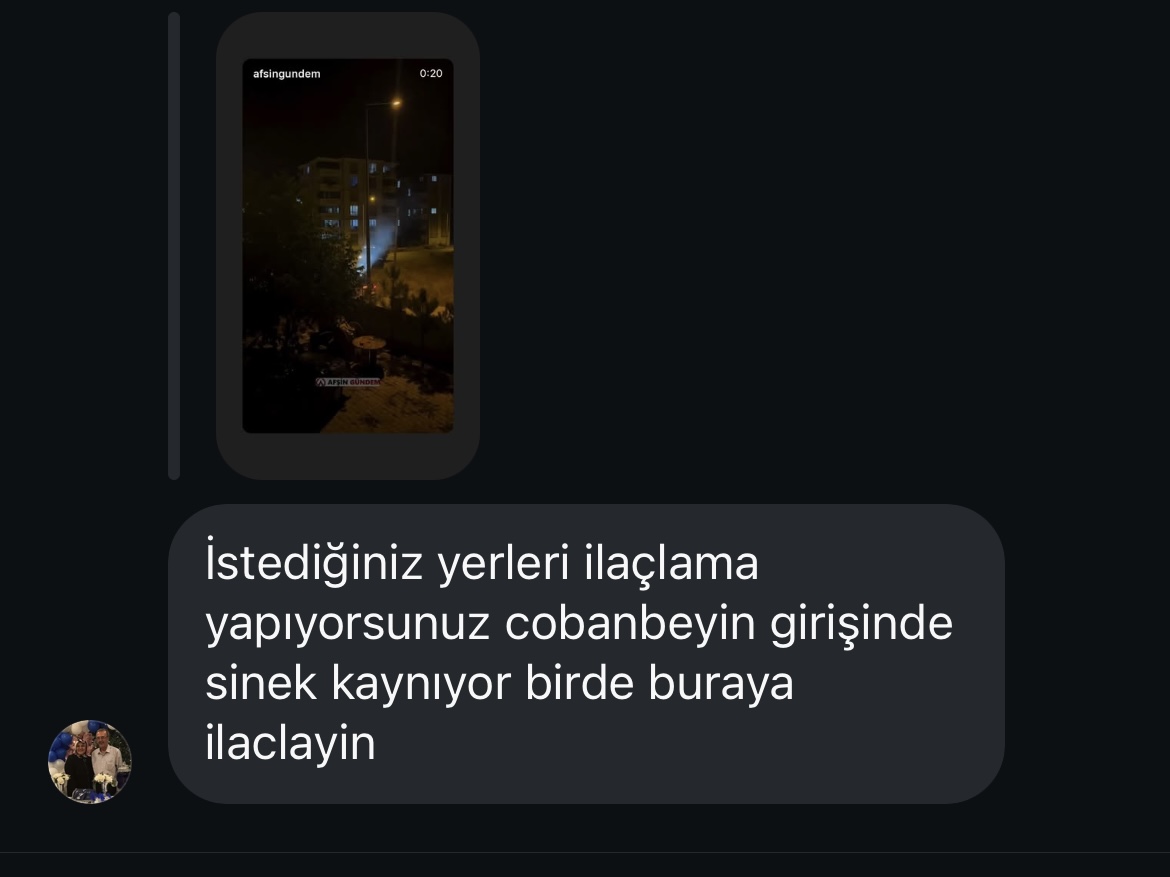The height and width of the screenshot is (877, 1170).
Task: Open the sender's profile picture
Action: (x=90, y=762)
